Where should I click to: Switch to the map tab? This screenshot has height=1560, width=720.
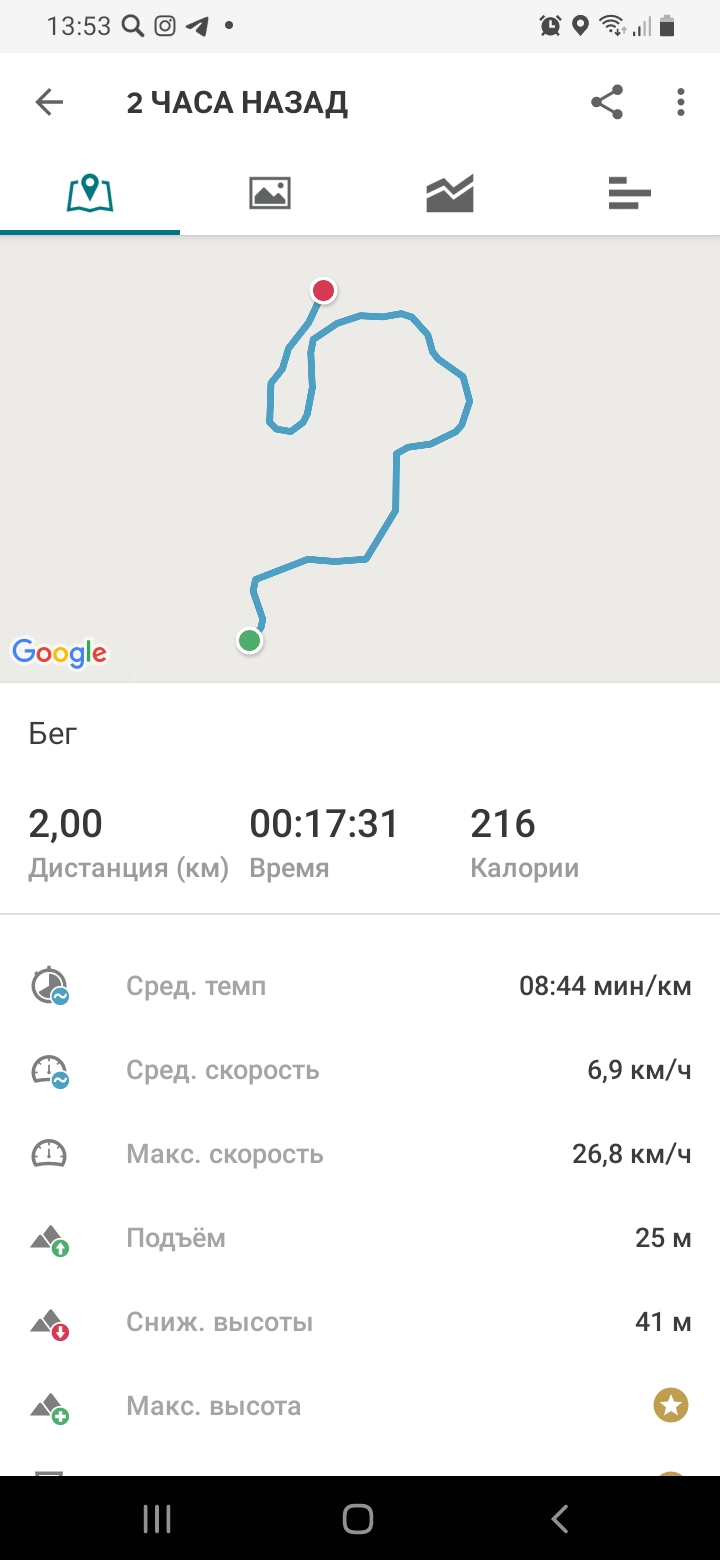[90, 192]
